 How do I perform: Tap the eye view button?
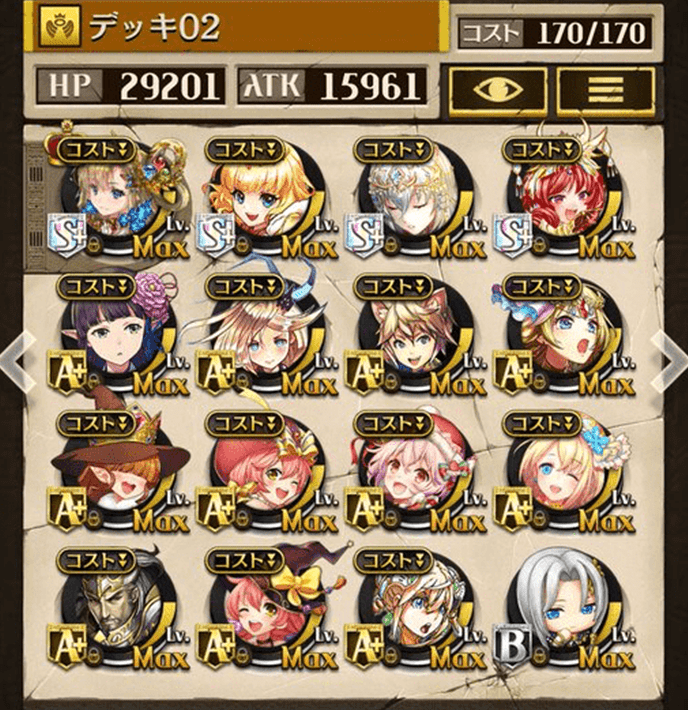tap(495, 88)
